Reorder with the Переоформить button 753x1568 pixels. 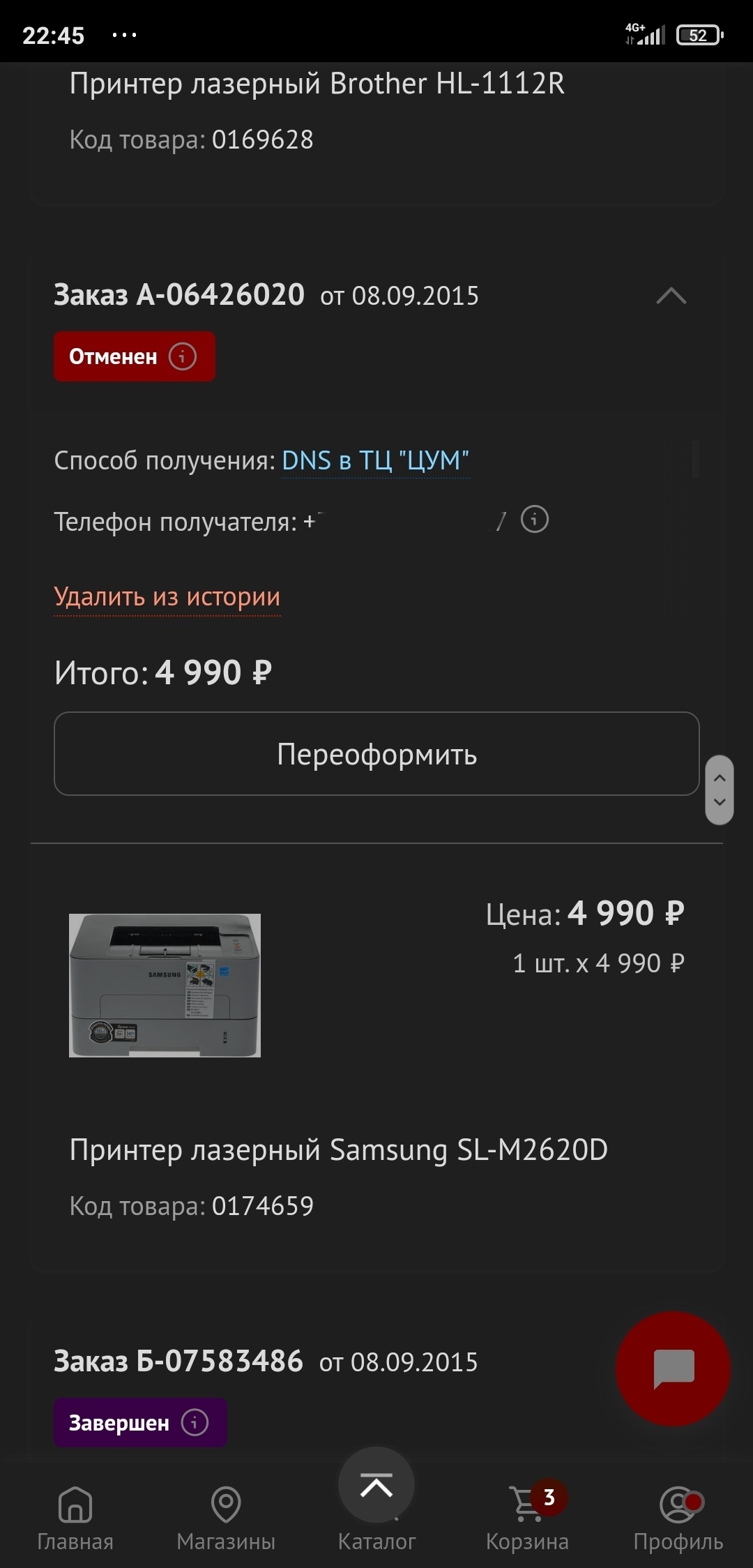tap(376, 754)
